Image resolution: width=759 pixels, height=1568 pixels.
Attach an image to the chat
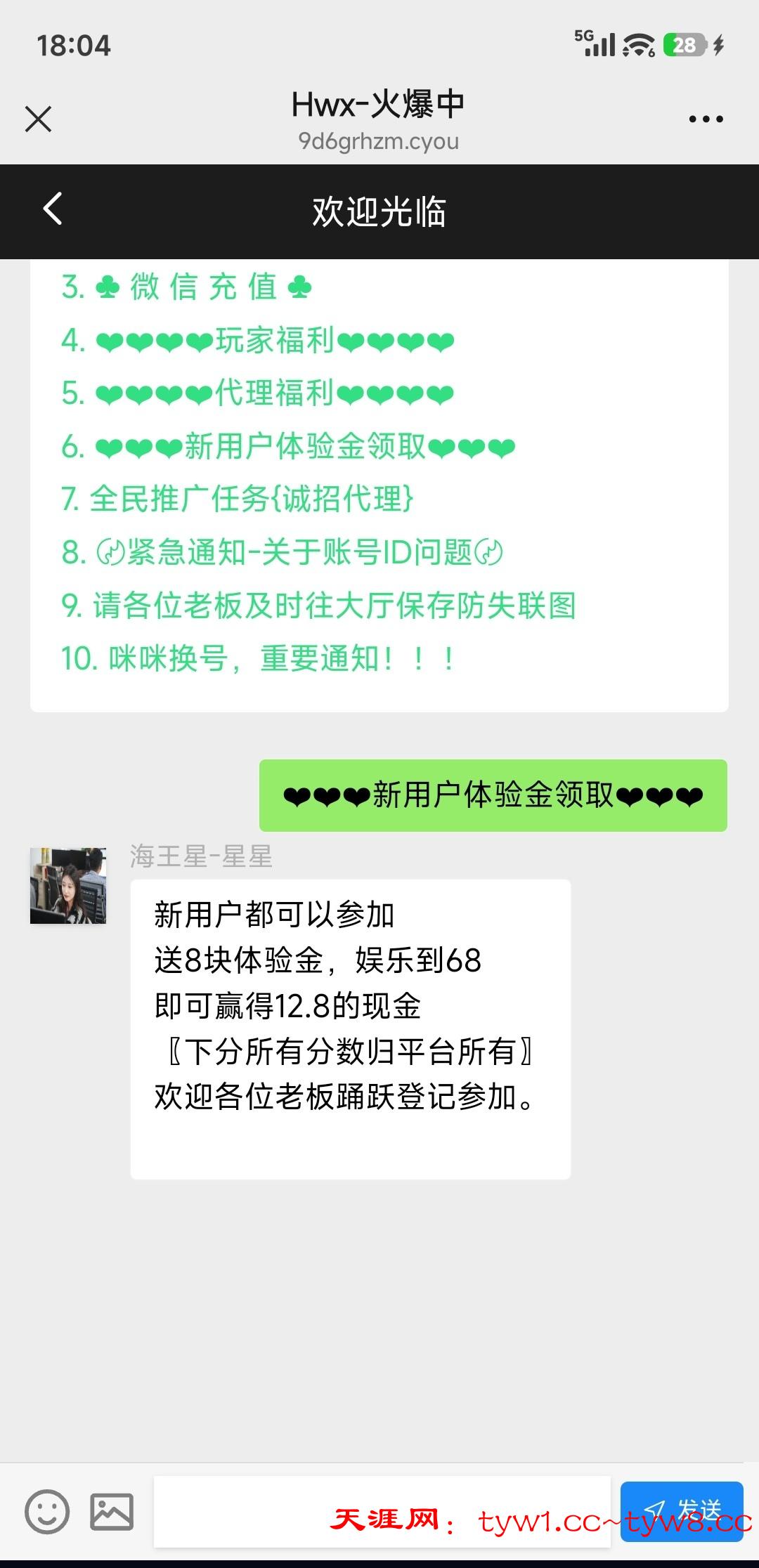click(112, 1512)
